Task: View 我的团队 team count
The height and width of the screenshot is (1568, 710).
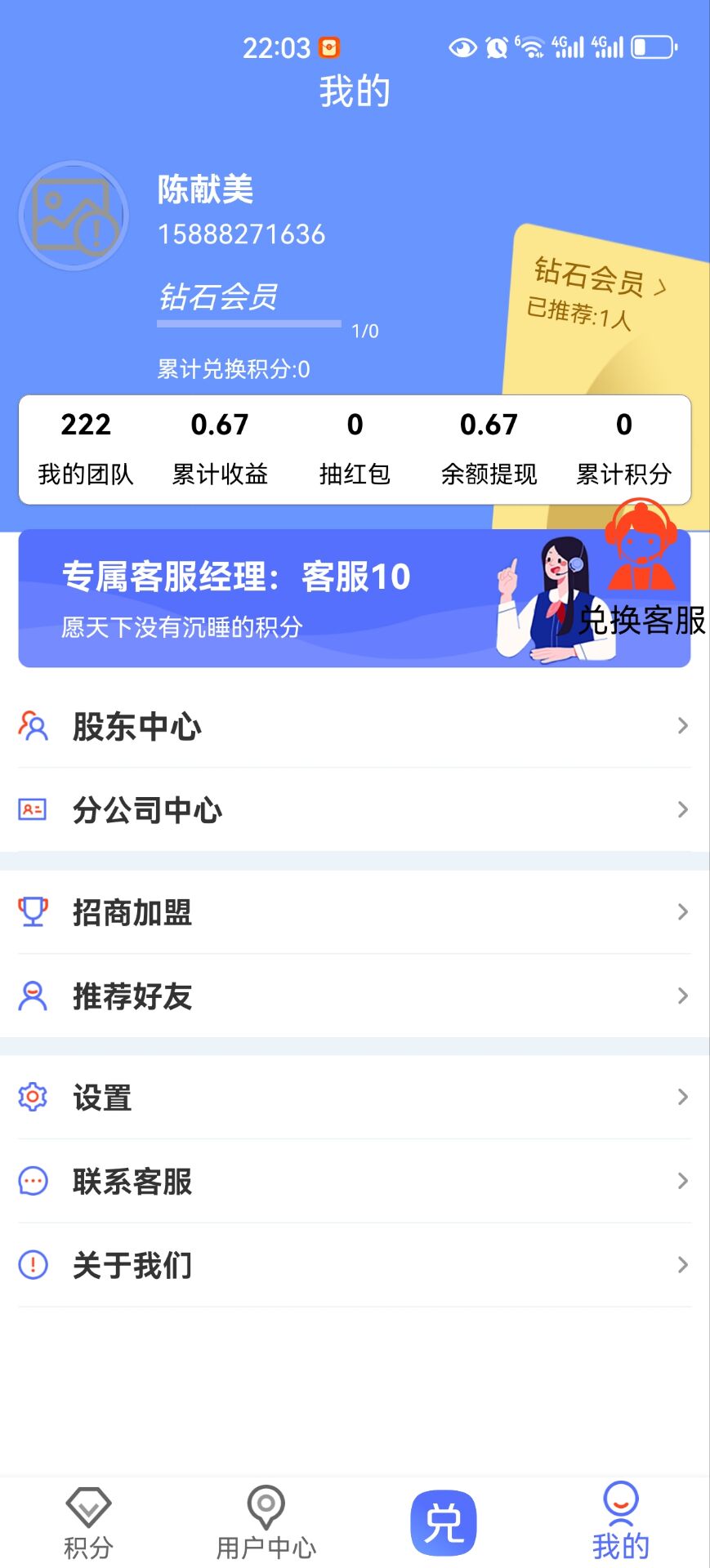Action: 86,448
